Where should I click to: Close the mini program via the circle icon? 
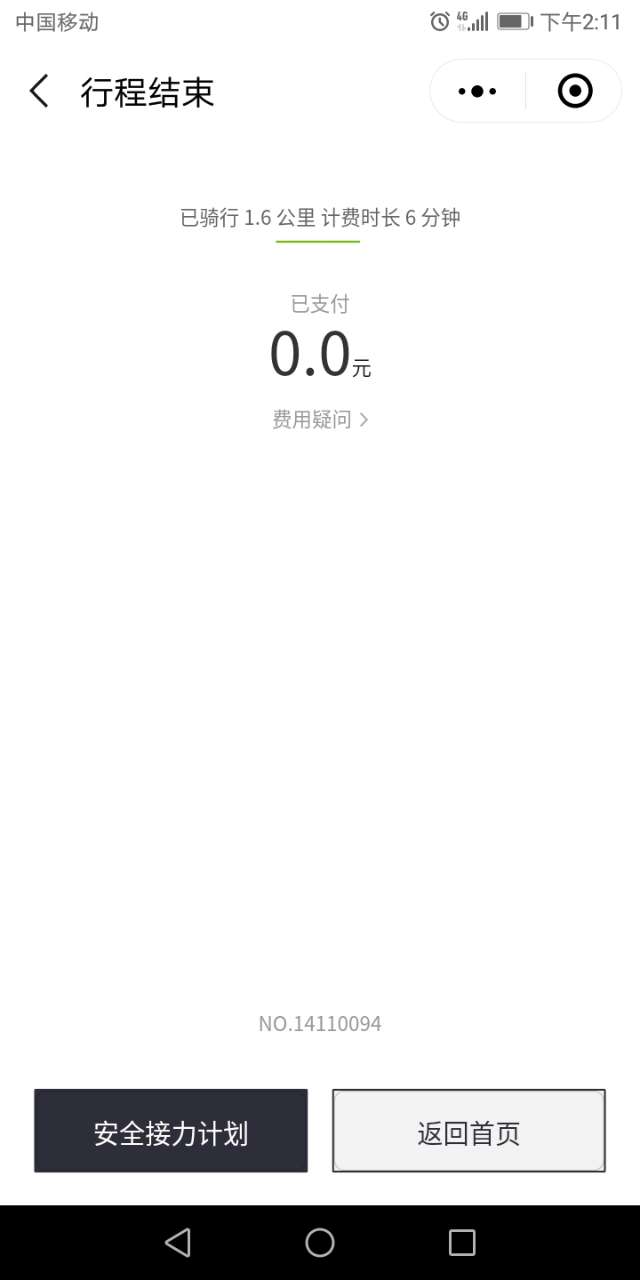click(x=574, y=92)
